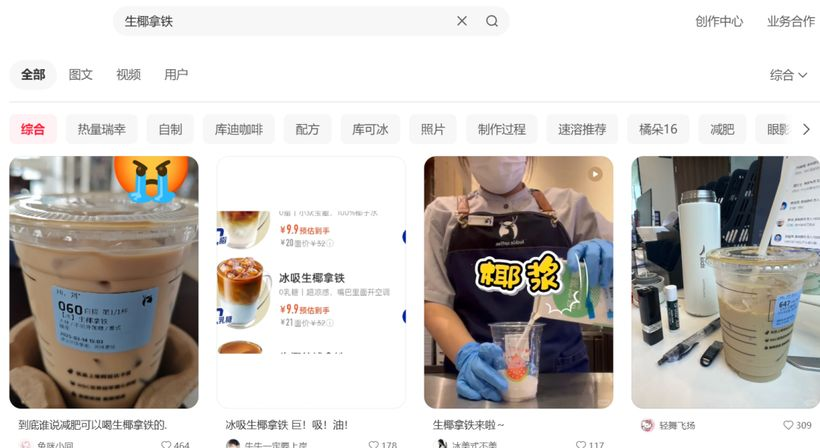Select the 速溶推荐 filter chip
Image resolution: width=820 pixels, height=448 pixels.
582,129
